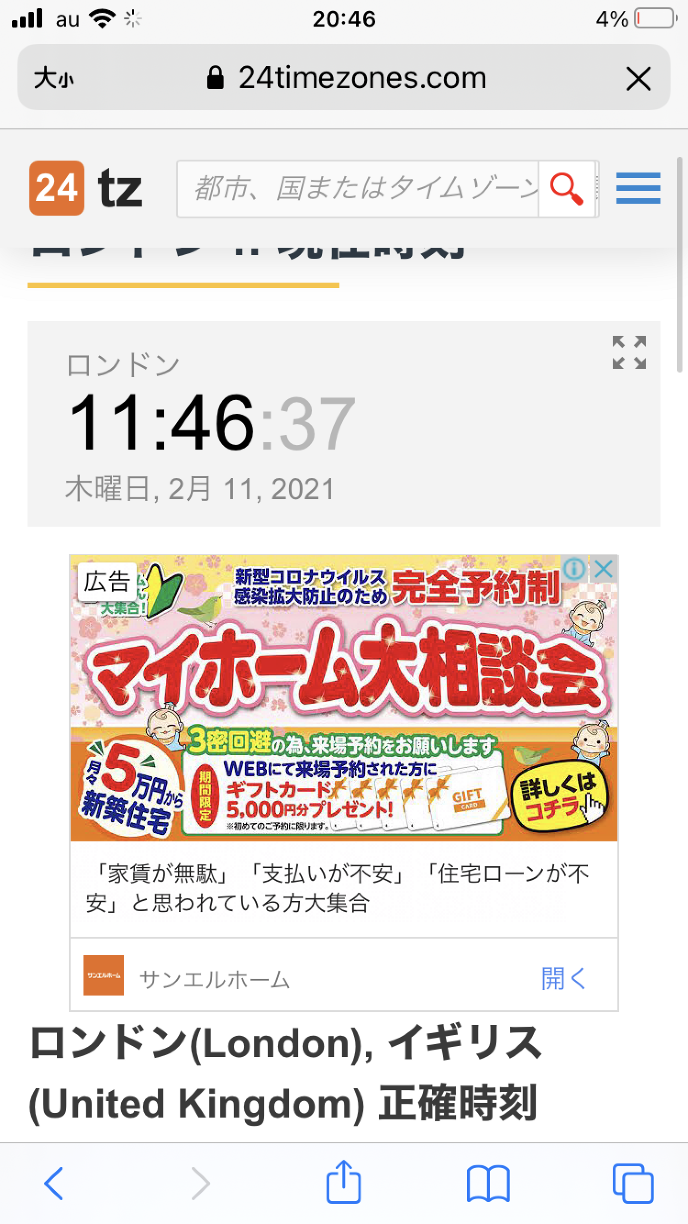
Task: Expand the London clock to fullscreen
Action: point(629,352)
